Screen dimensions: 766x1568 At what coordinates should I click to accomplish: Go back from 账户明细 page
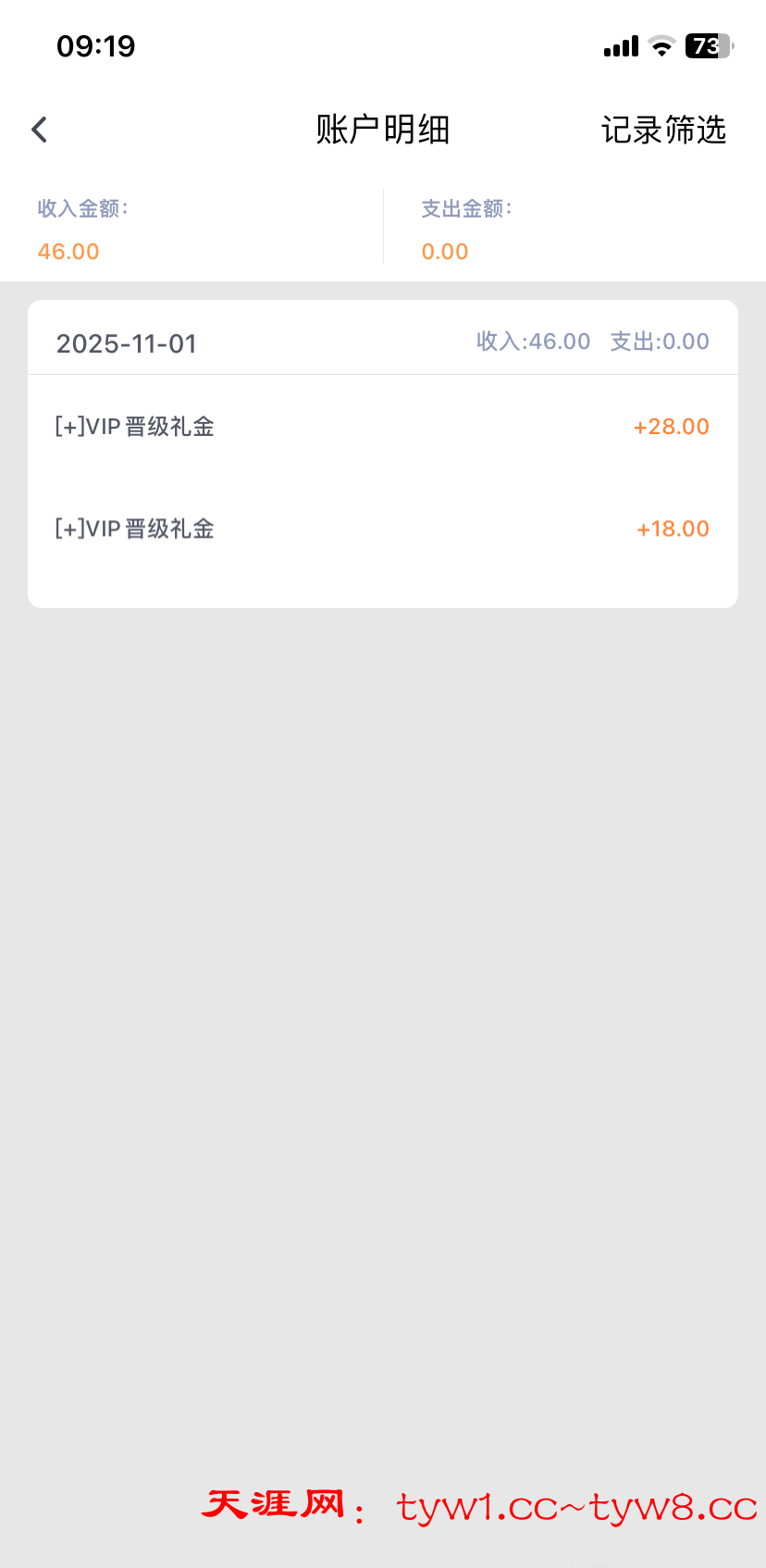(39, 130)
